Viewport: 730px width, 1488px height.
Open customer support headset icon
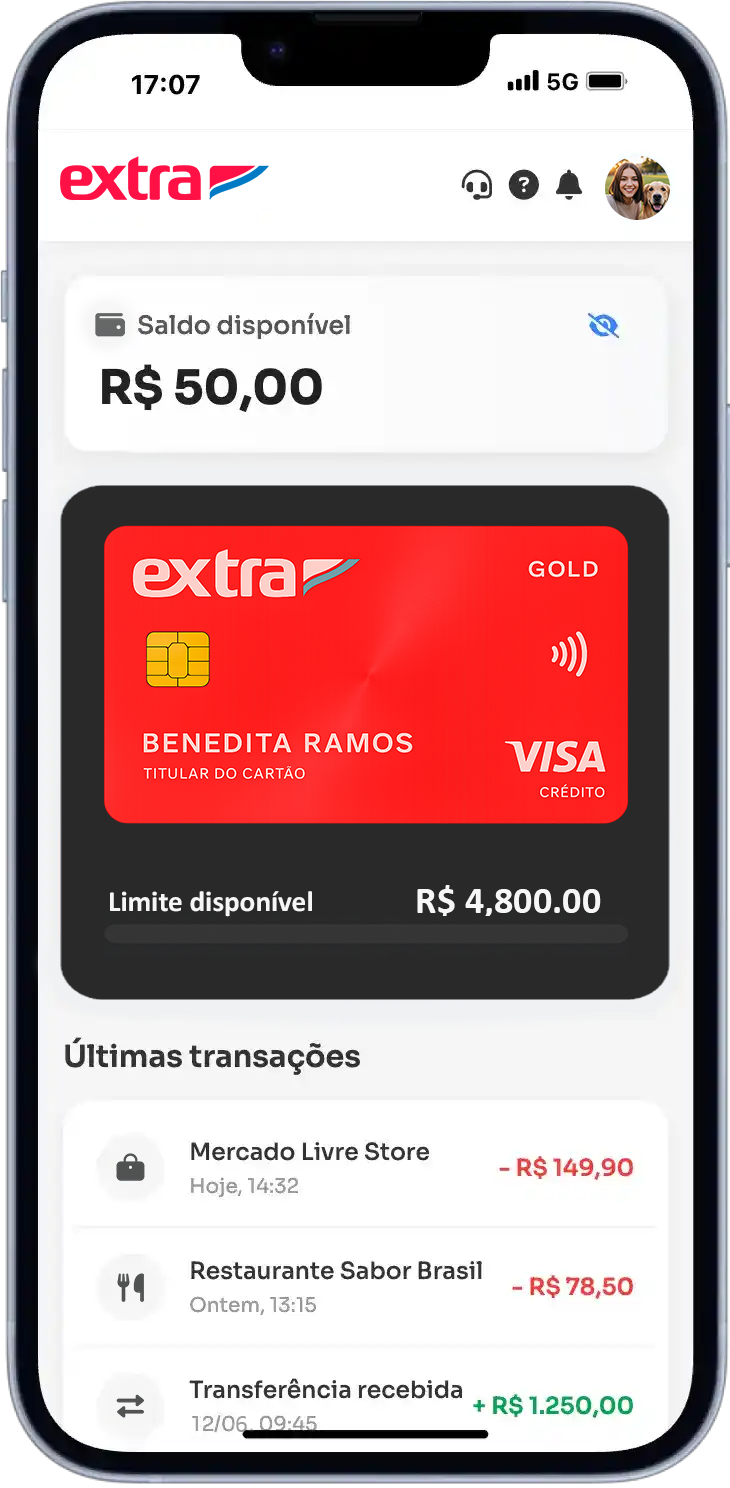(x=477, y=185)
